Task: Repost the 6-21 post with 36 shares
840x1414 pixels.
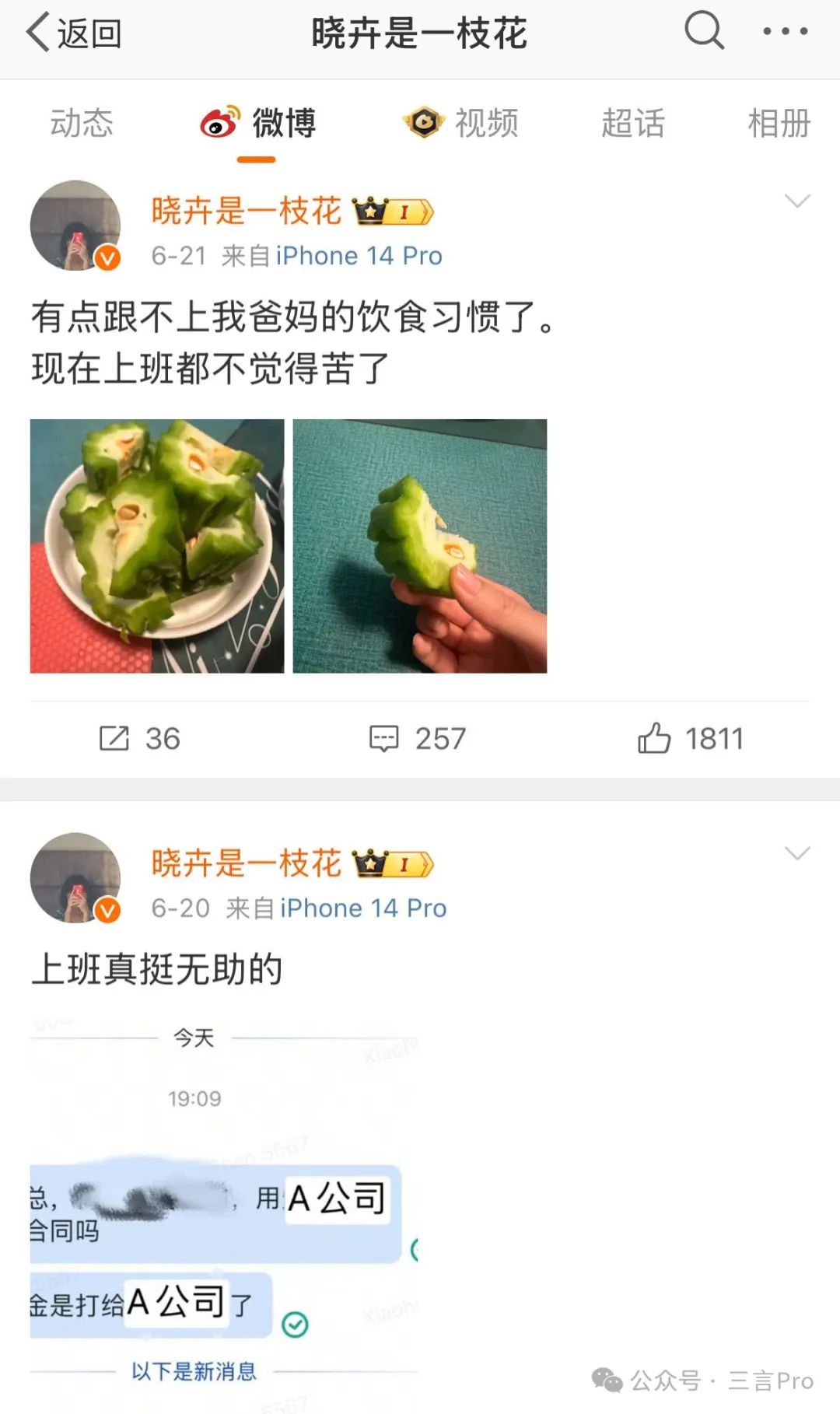Action: click(139, 738)
